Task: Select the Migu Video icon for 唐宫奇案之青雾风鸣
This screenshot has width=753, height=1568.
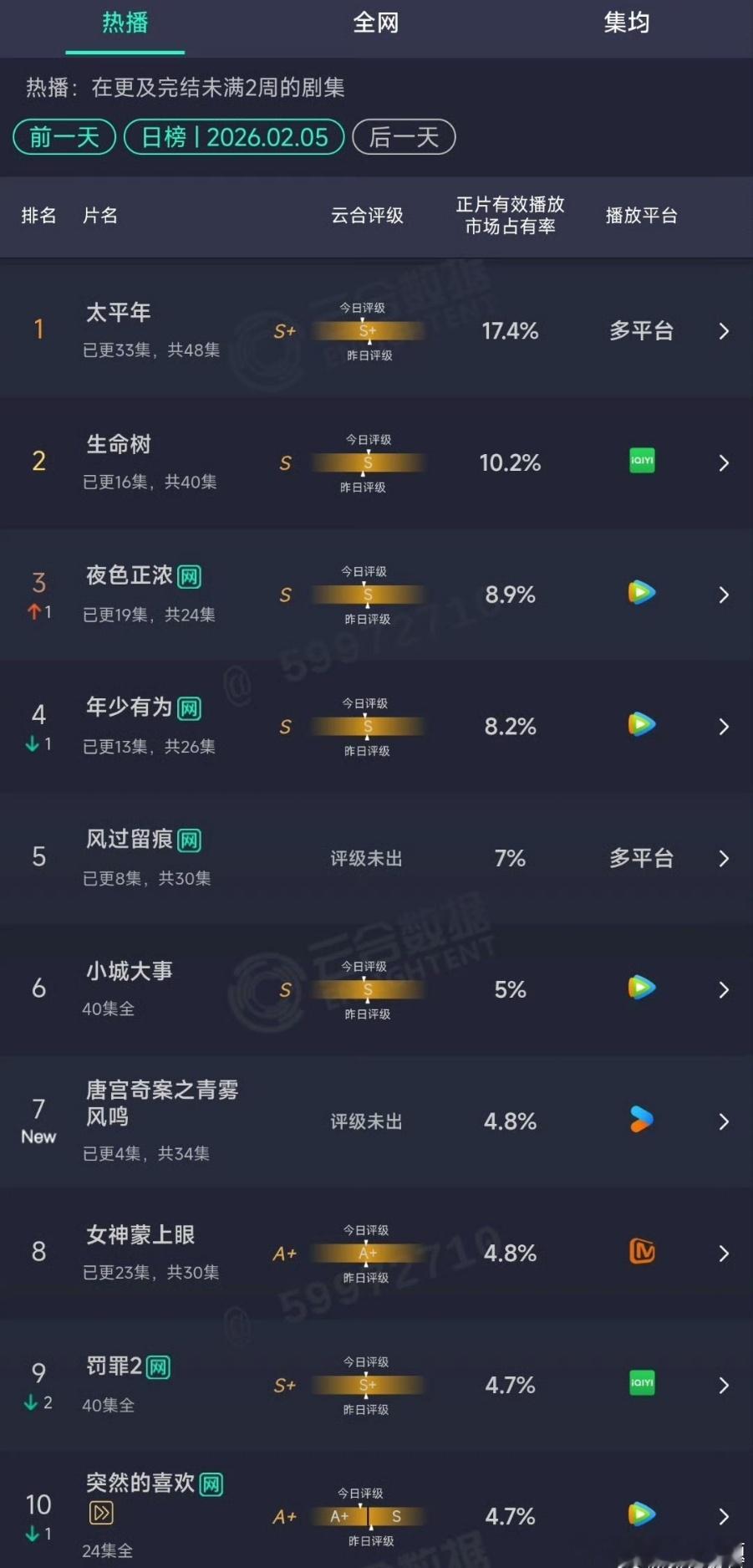Action: pos(640,1121)
